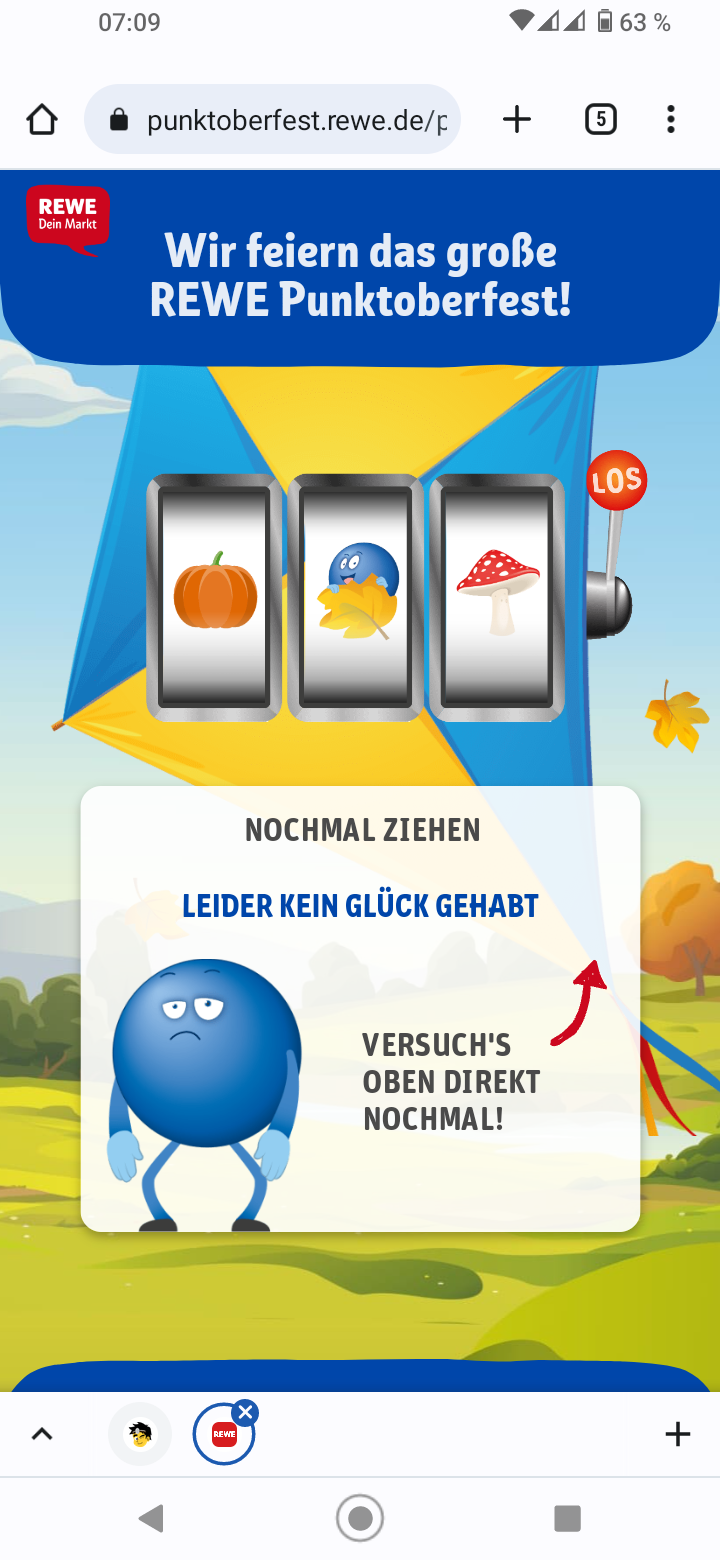Add a new tab to group

click(678, 1434)
